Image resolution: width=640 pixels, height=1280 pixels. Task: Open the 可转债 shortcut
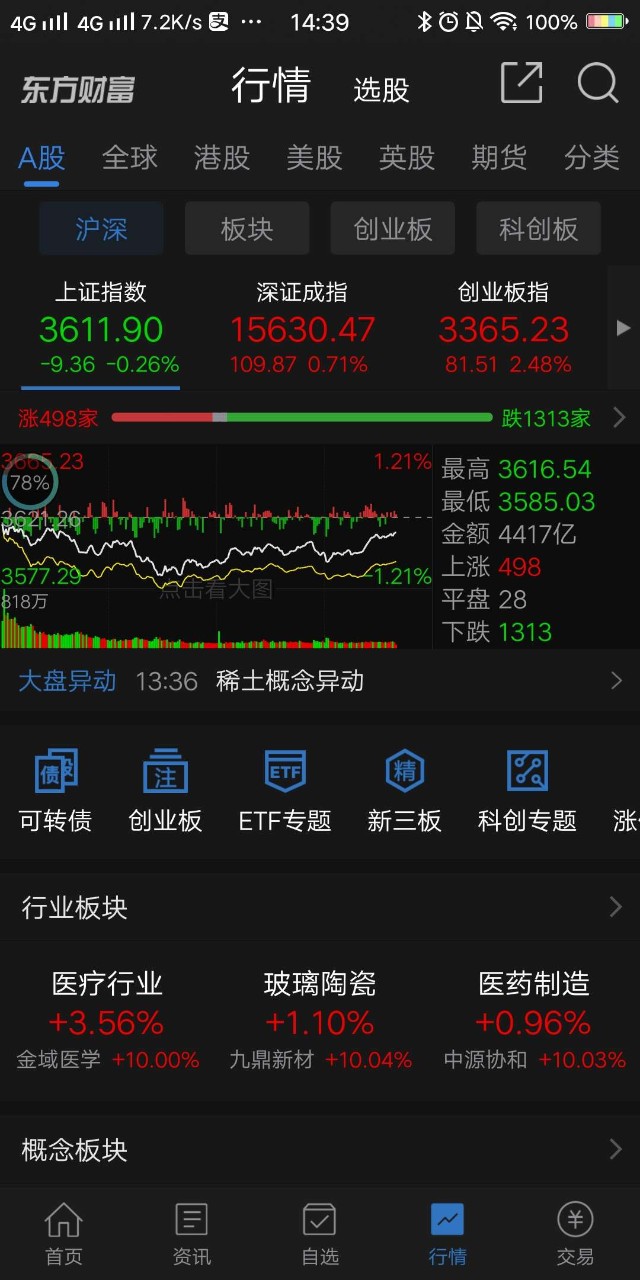pos(56,790)
